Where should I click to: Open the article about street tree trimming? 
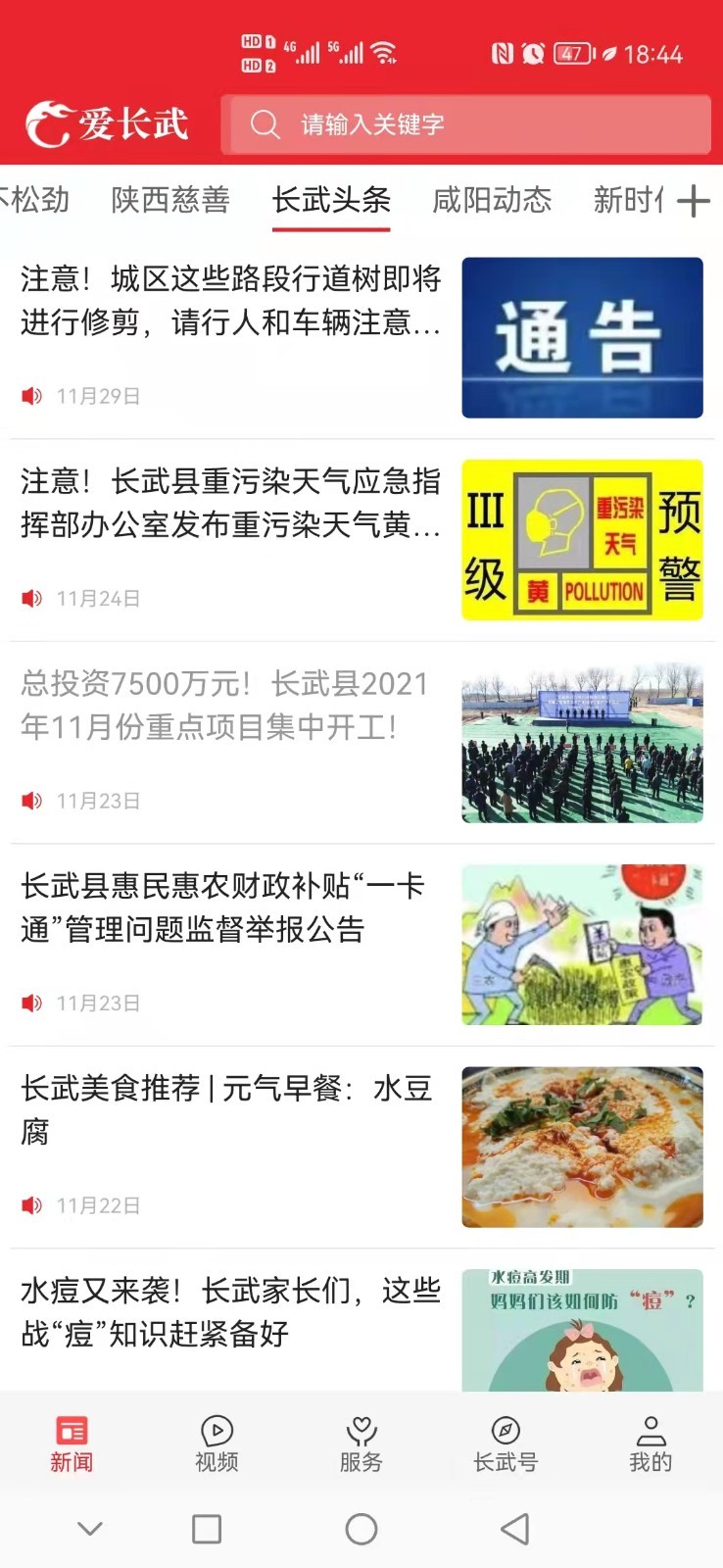231,301
